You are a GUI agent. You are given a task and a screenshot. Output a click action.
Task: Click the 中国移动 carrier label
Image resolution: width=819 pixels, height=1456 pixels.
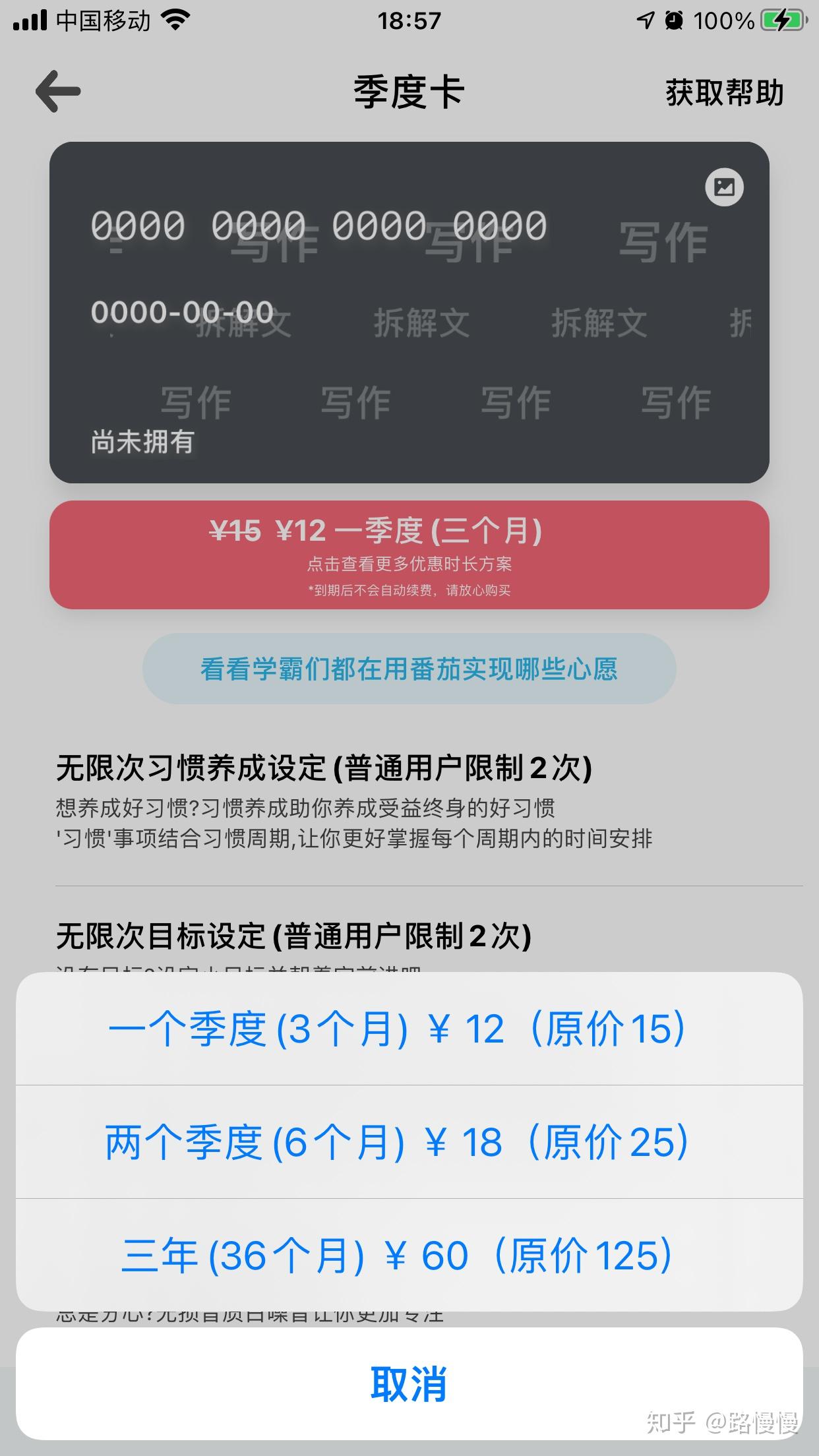click(102, 20)
